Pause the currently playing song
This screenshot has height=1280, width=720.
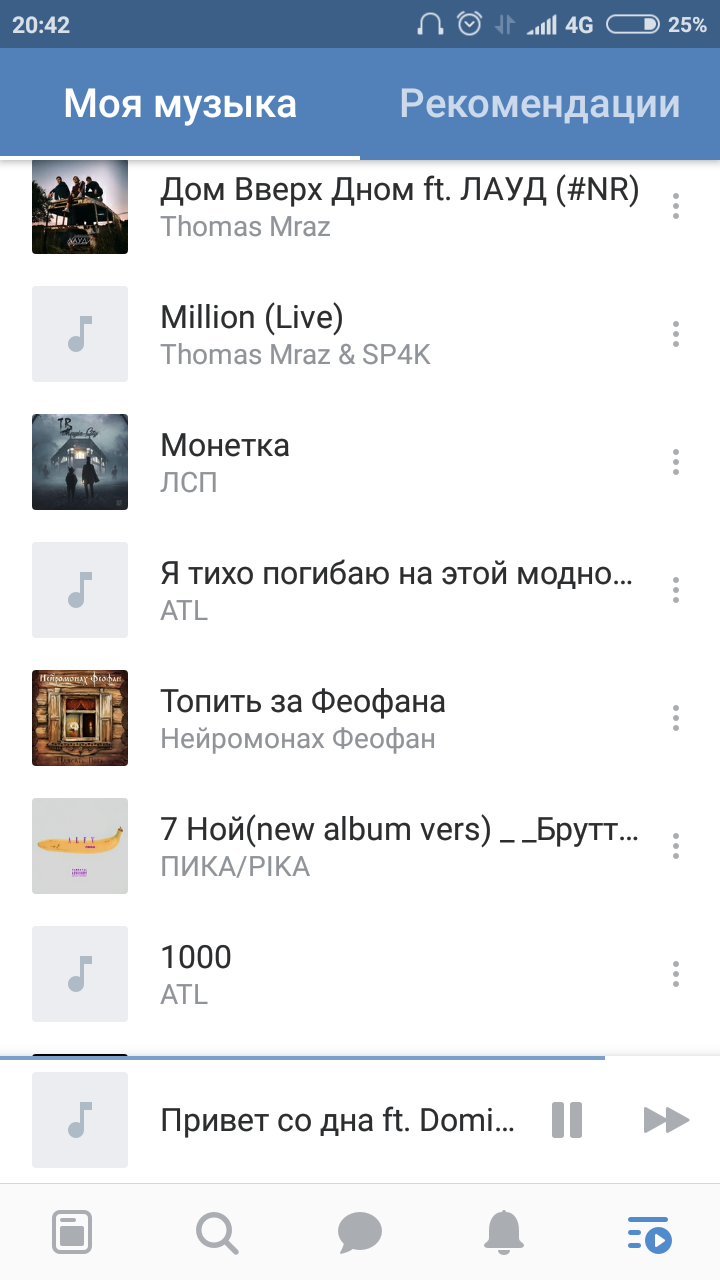click(567, 1120)
